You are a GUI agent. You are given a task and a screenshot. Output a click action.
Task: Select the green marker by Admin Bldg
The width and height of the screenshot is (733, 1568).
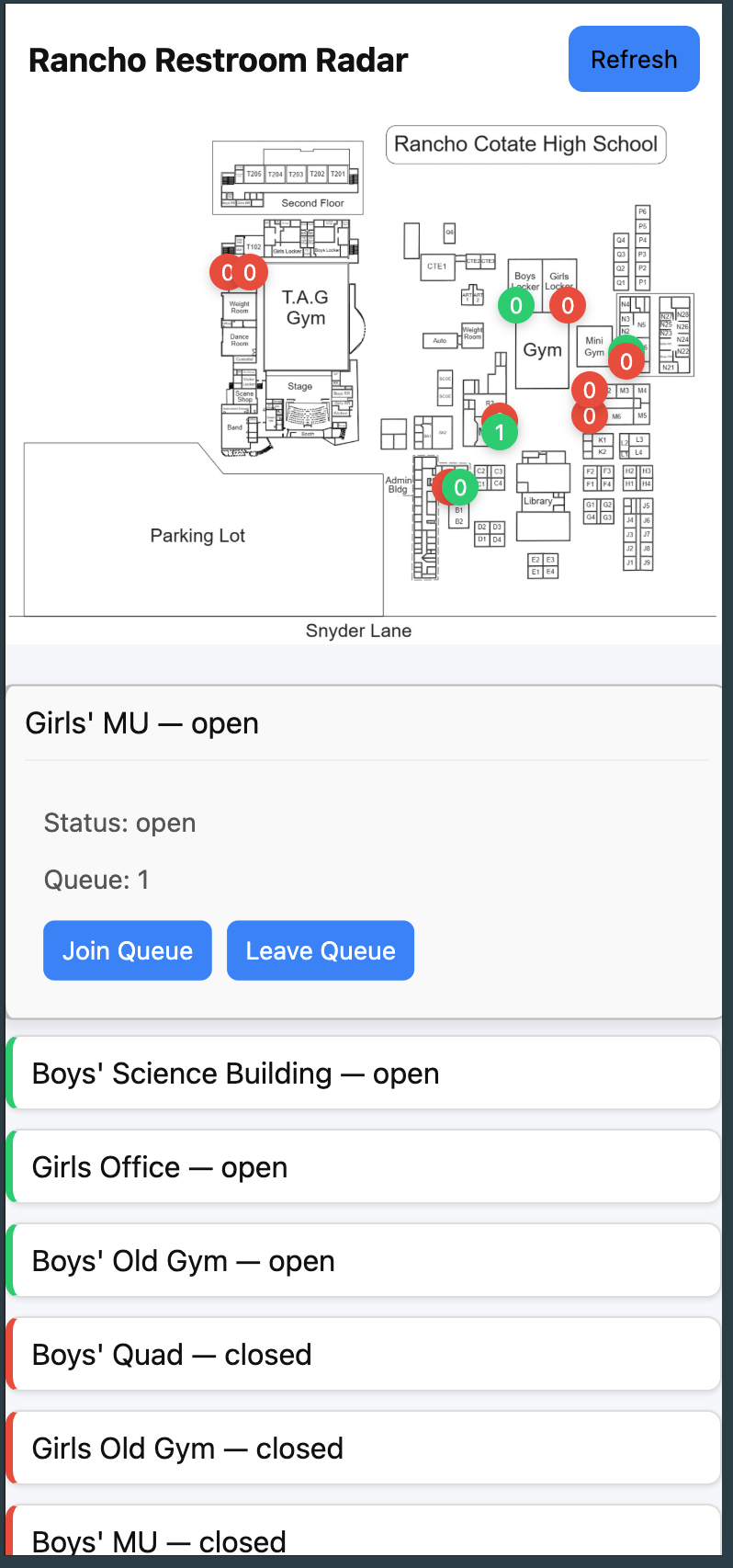pos(460,488)
